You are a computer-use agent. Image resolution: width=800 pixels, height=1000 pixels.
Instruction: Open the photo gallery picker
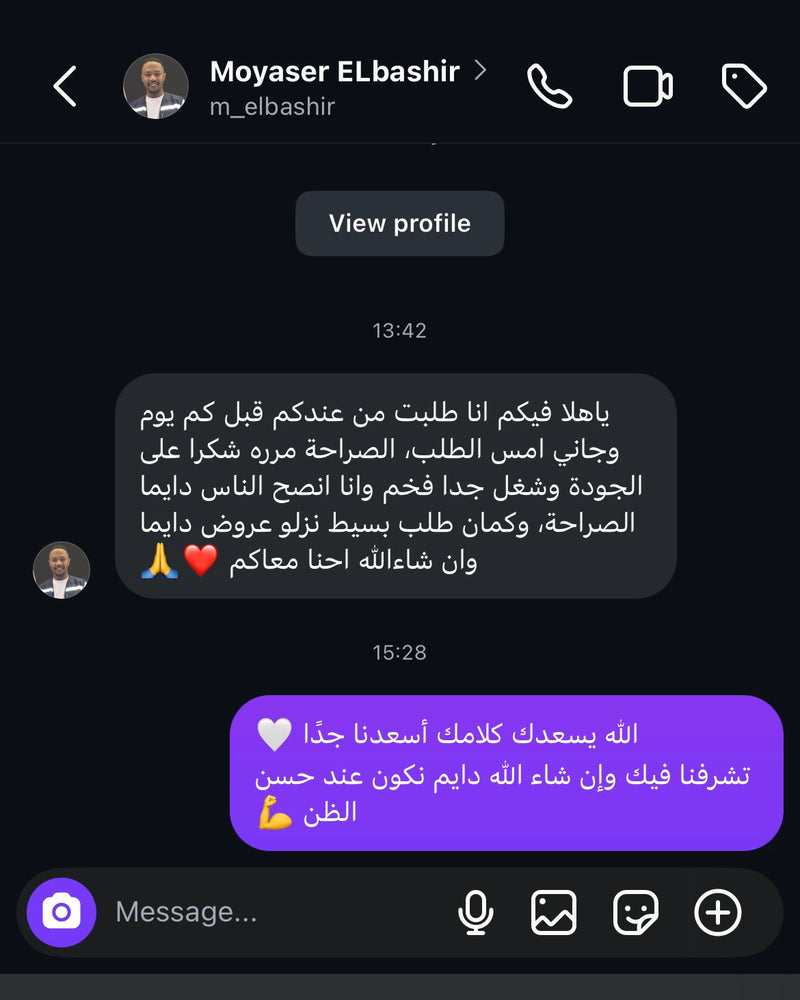[x=554, y=912]
